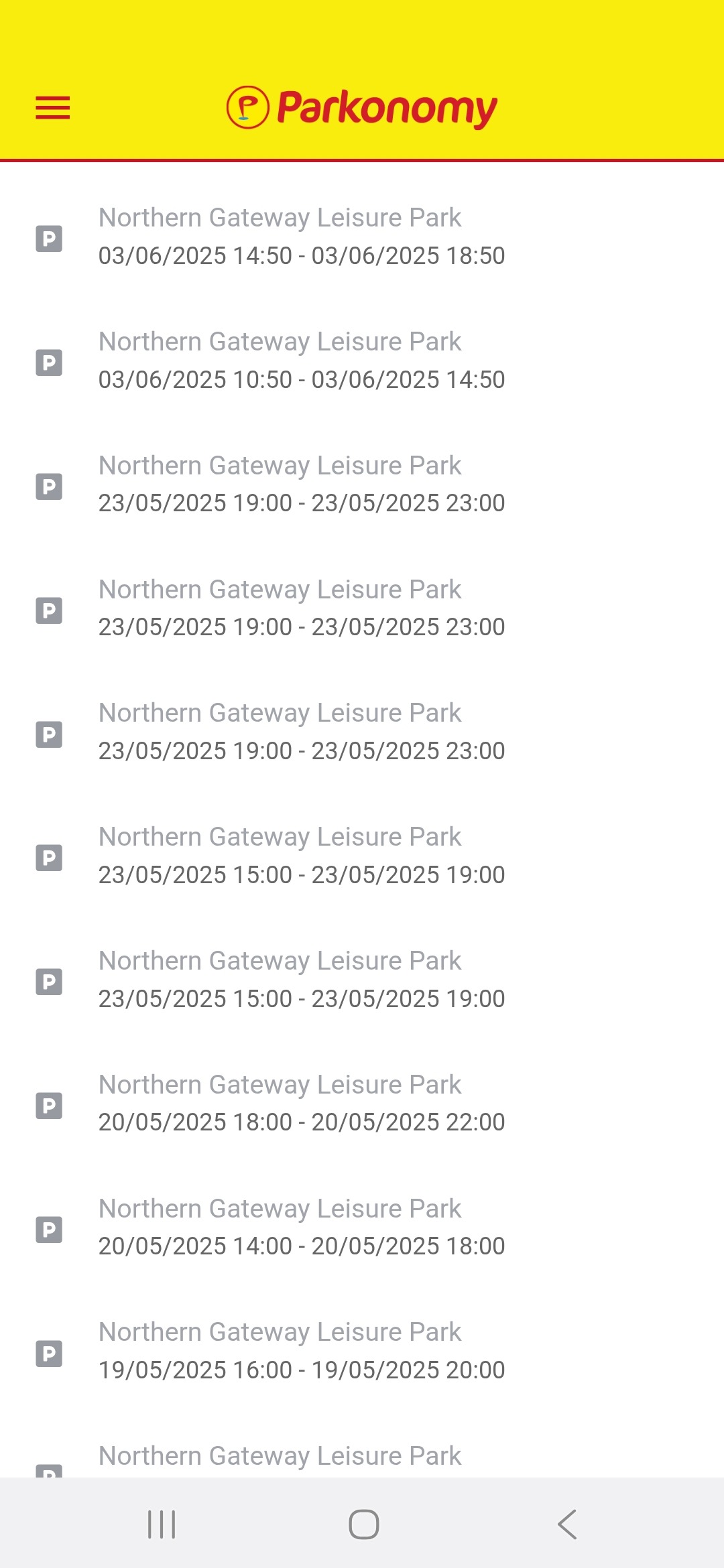Select session 19/05/2025 16:00 - 20:00

tap(301, 1351)
